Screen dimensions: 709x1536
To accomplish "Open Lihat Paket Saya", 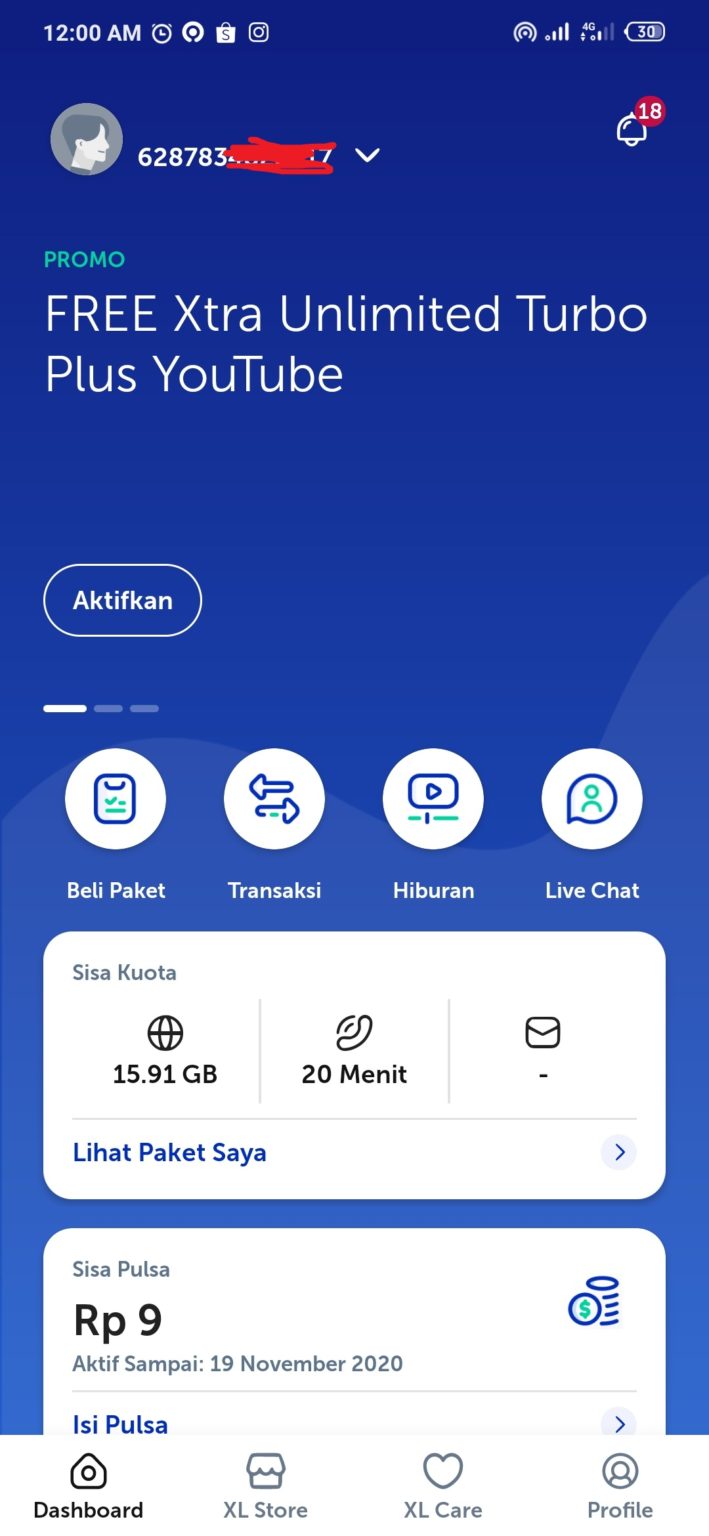I will tap(354, 1152).
